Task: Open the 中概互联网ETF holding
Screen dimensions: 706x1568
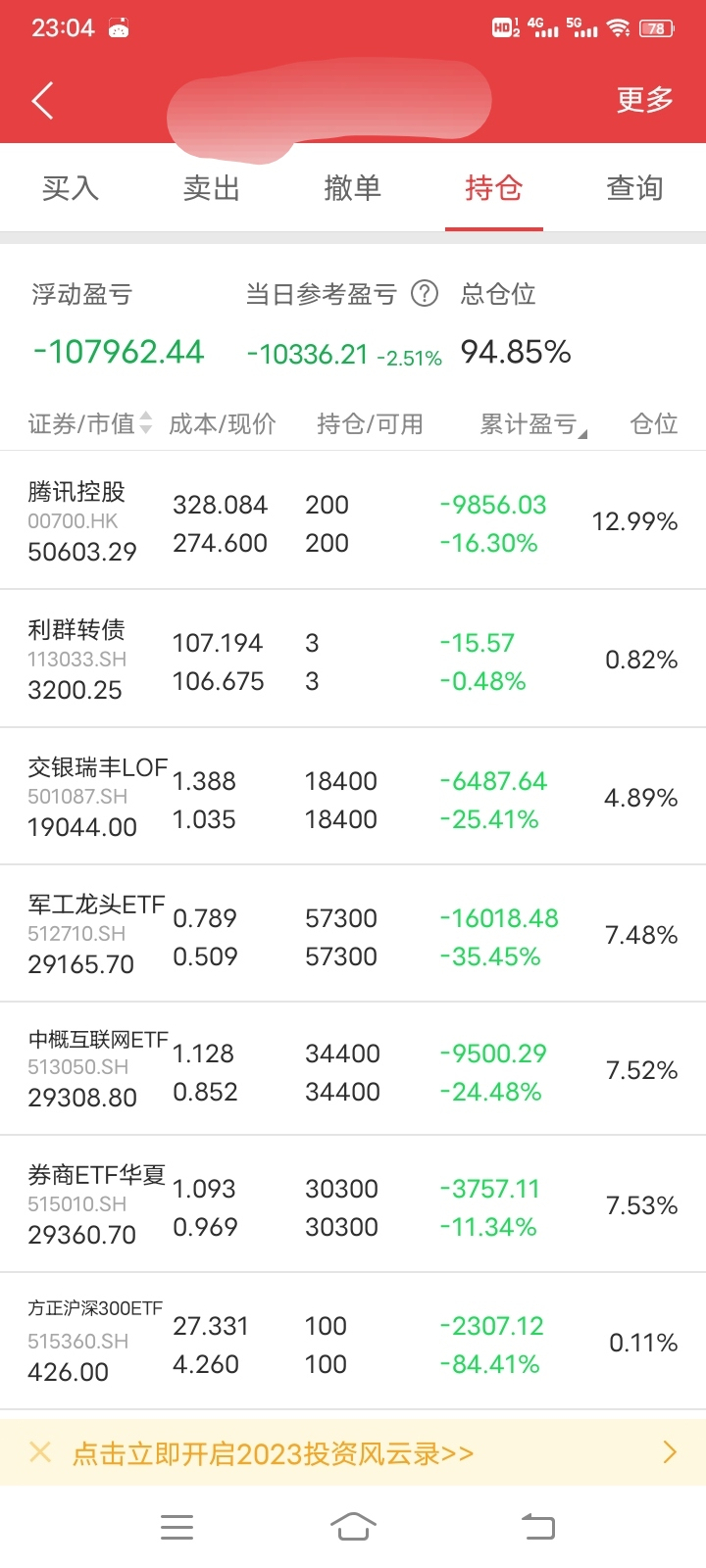Action: coord(353,1070)
